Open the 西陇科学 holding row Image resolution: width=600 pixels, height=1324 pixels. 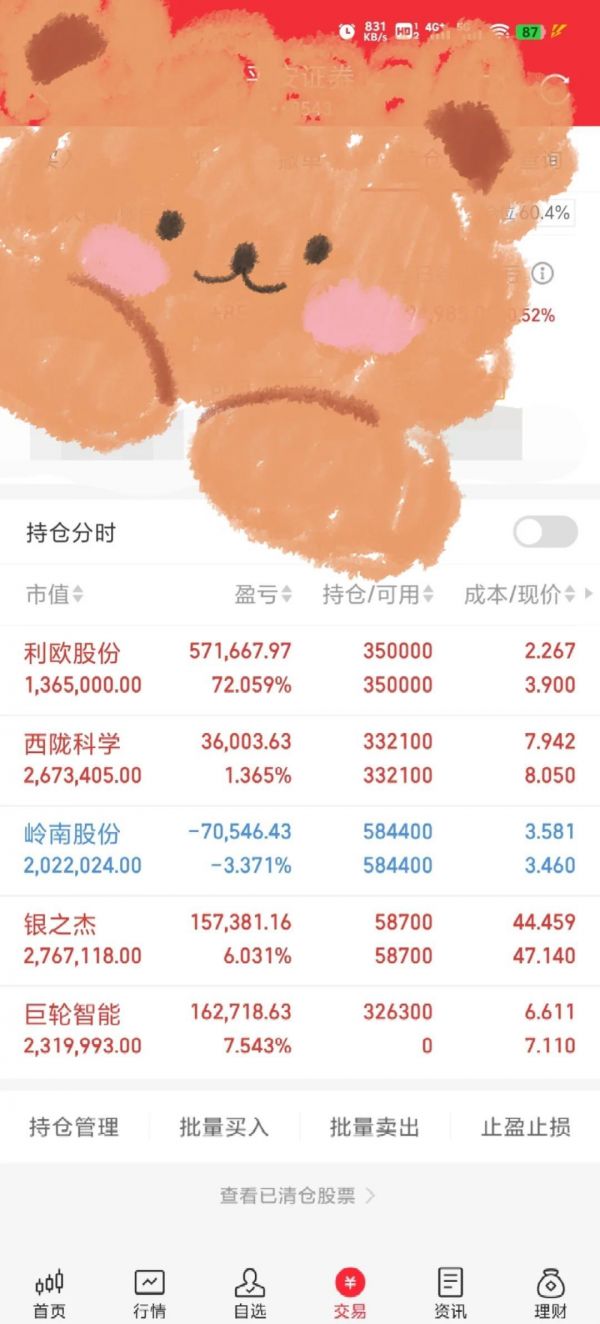click(300, 759)
